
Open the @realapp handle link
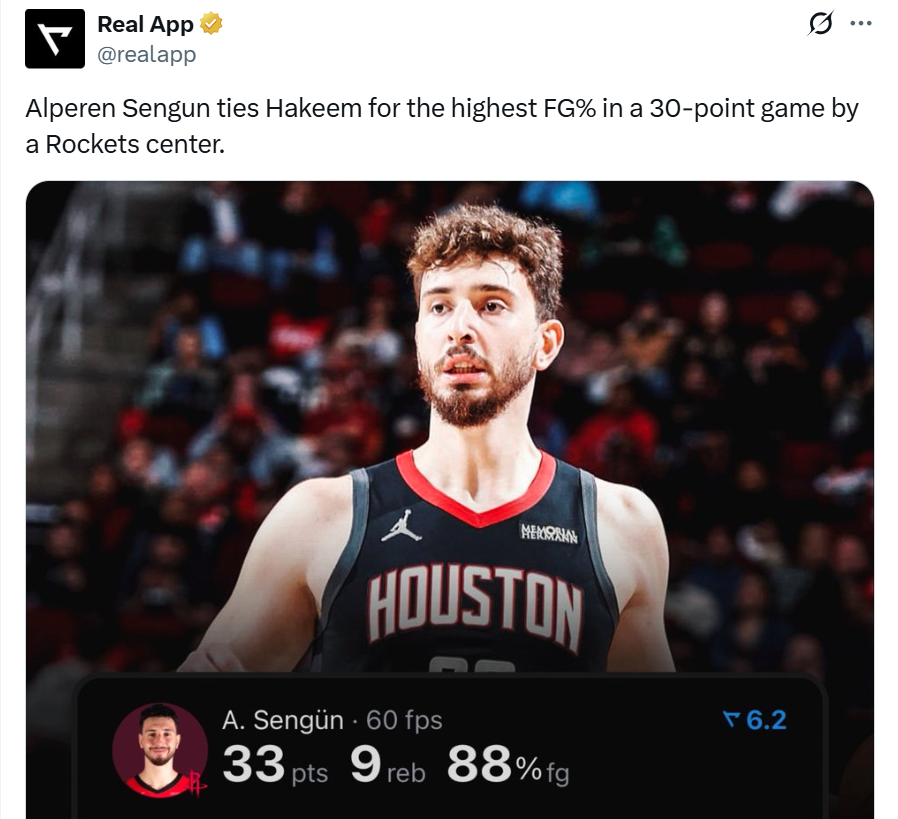click(x=146, y=55)
